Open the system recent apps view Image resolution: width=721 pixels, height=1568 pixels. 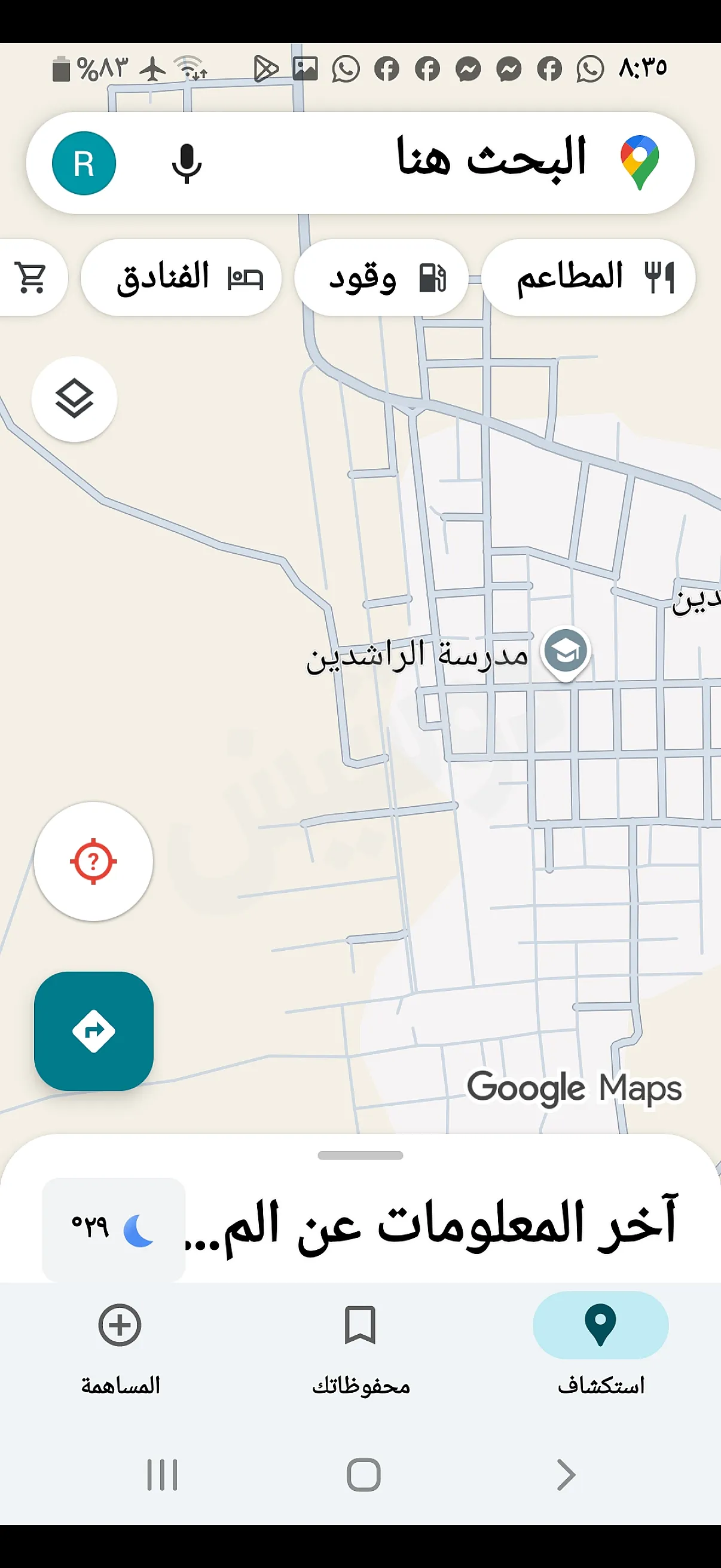(x=162, y=1474)
